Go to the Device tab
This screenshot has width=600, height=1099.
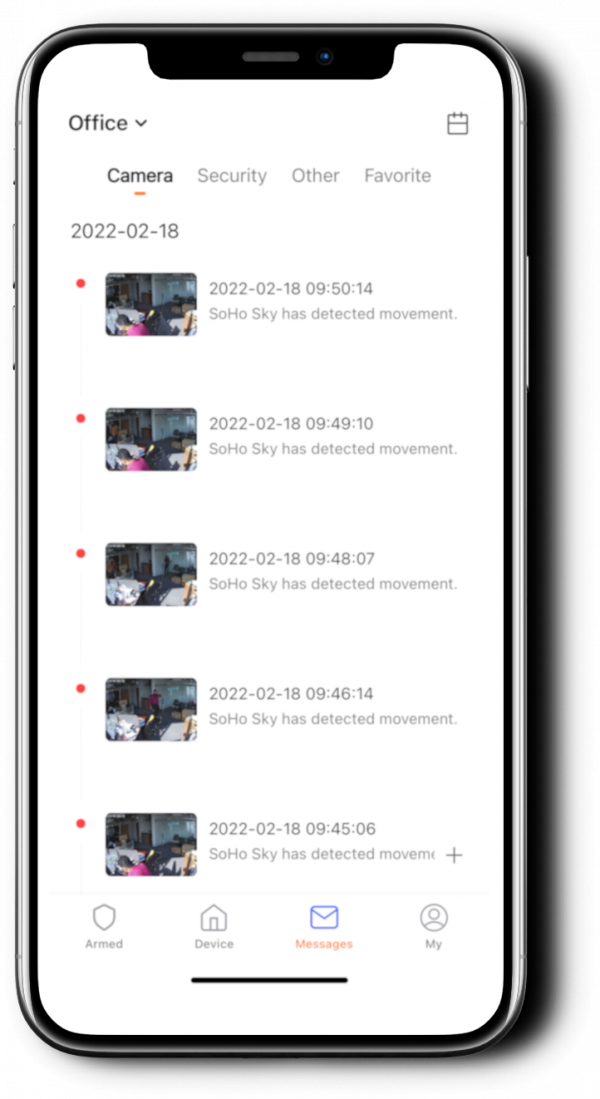214,927
